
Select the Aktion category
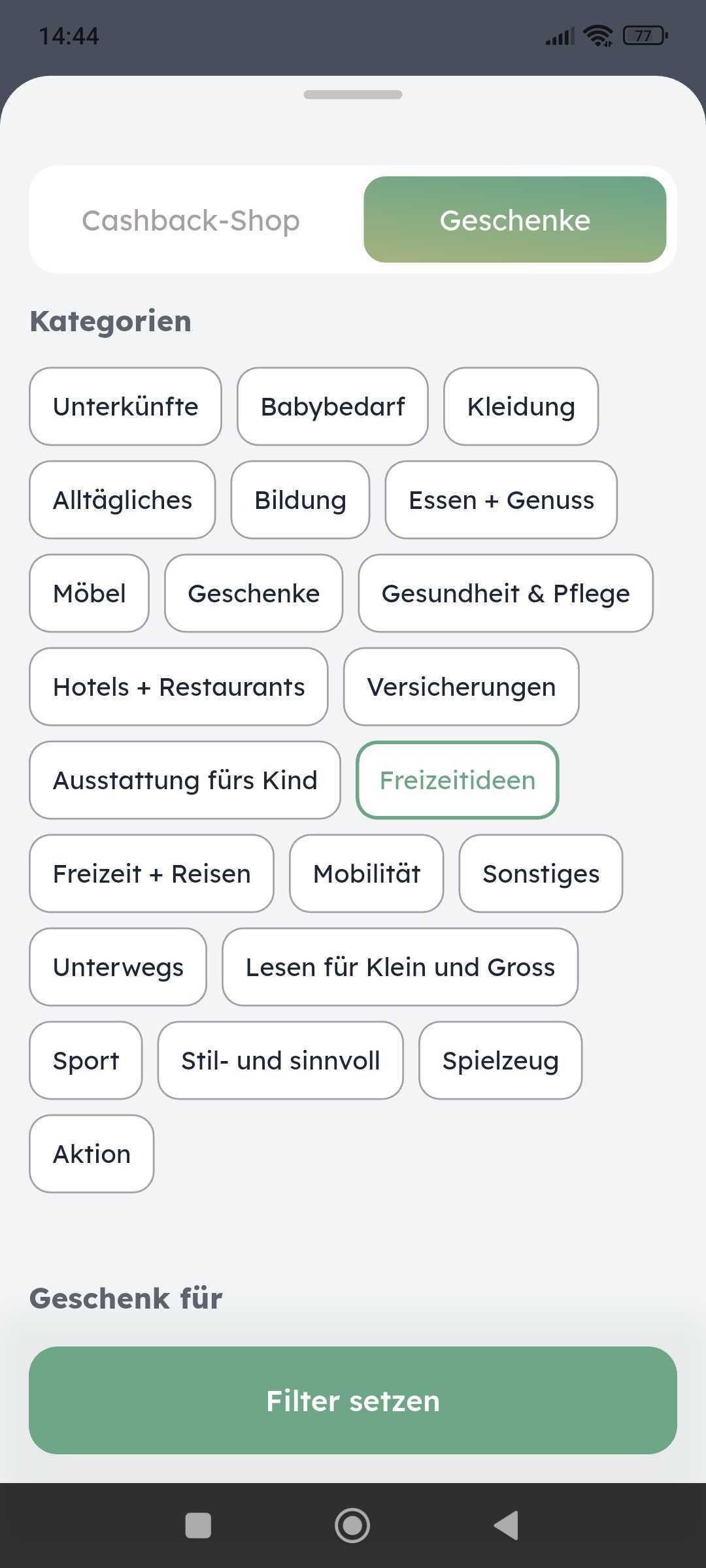click(x=92, y=1154)
